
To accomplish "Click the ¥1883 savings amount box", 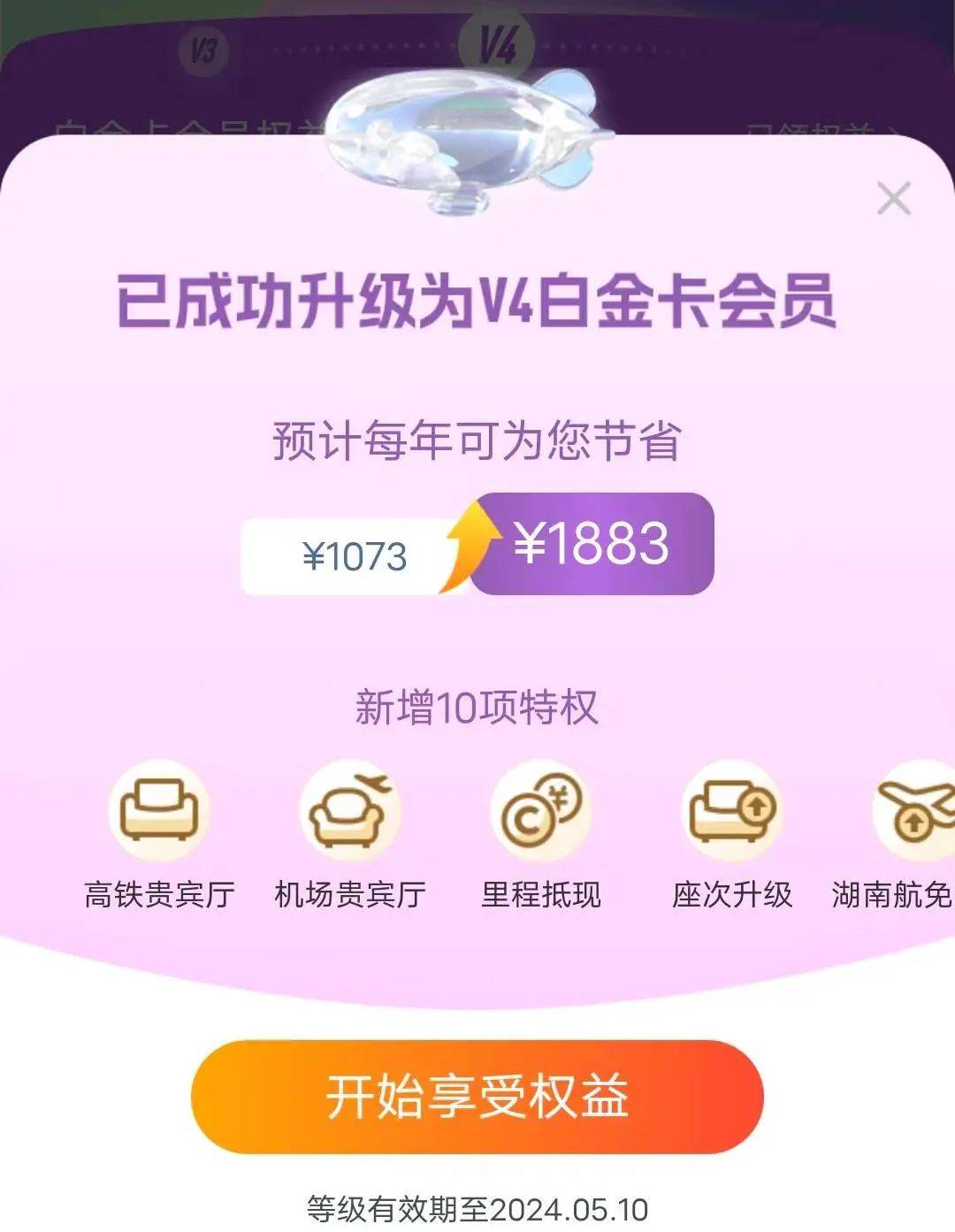I will click(594, 545).
